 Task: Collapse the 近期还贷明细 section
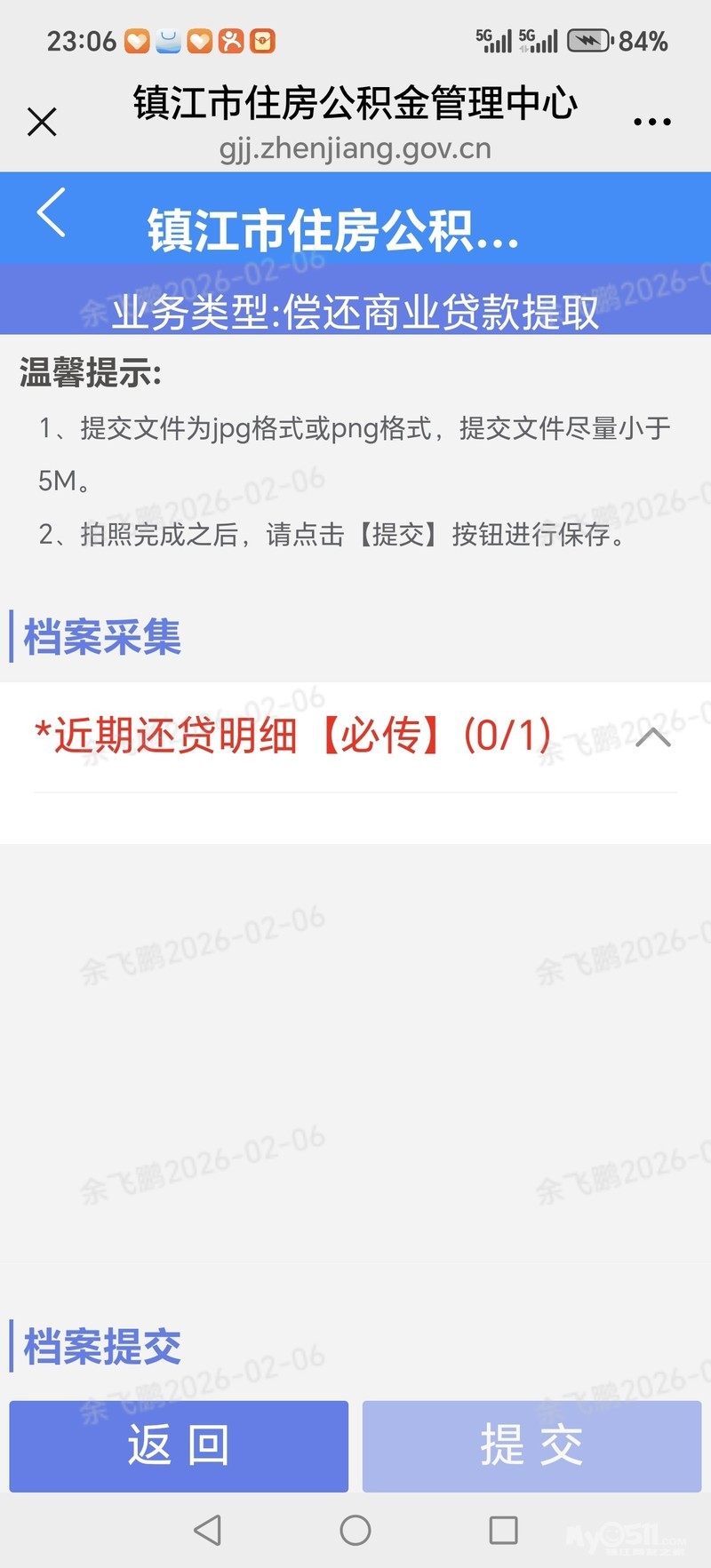(x=653, y=736)
